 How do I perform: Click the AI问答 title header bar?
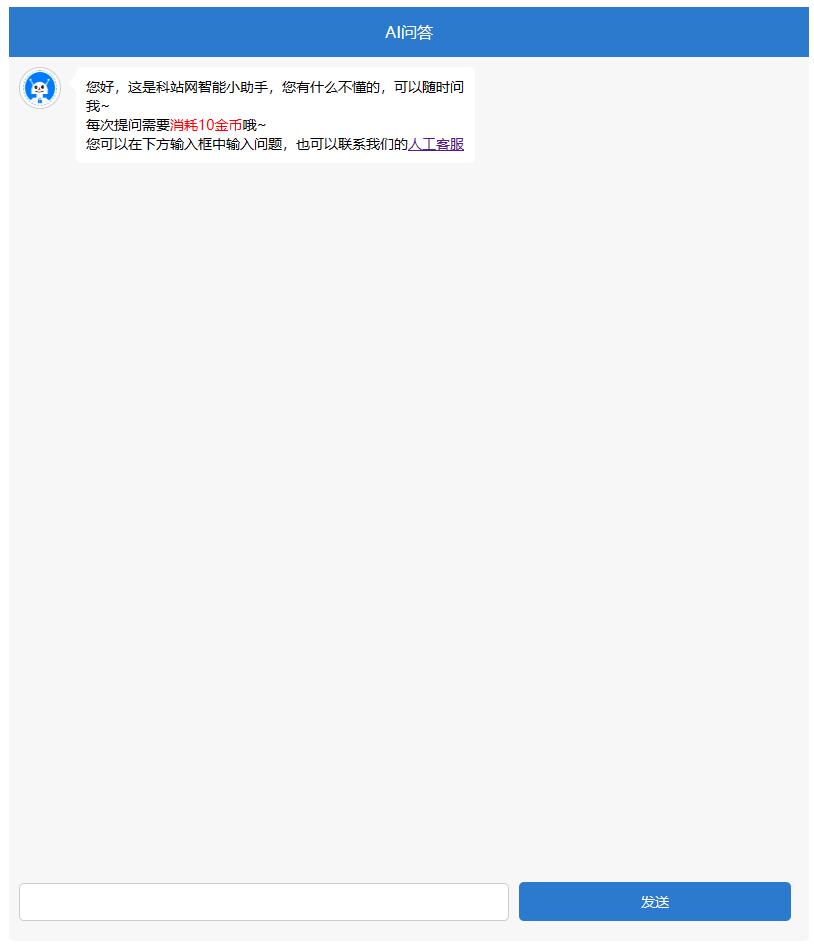coord(407,31)
